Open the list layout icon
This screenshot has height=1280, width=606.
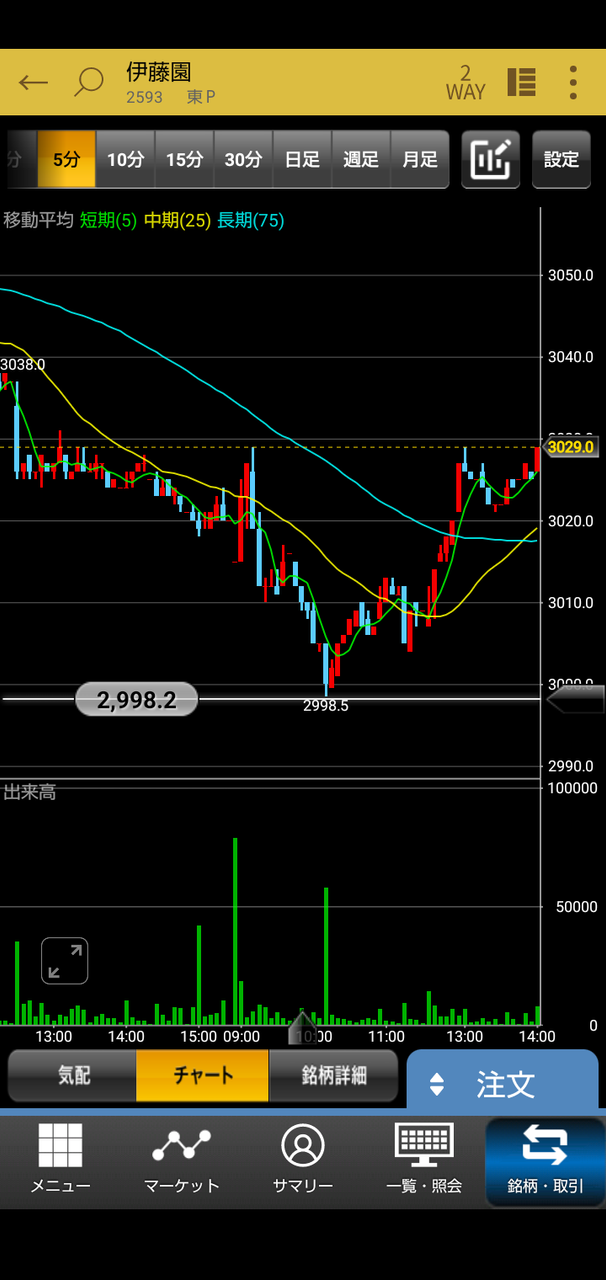pyautogui.click(x=521, y=82)
